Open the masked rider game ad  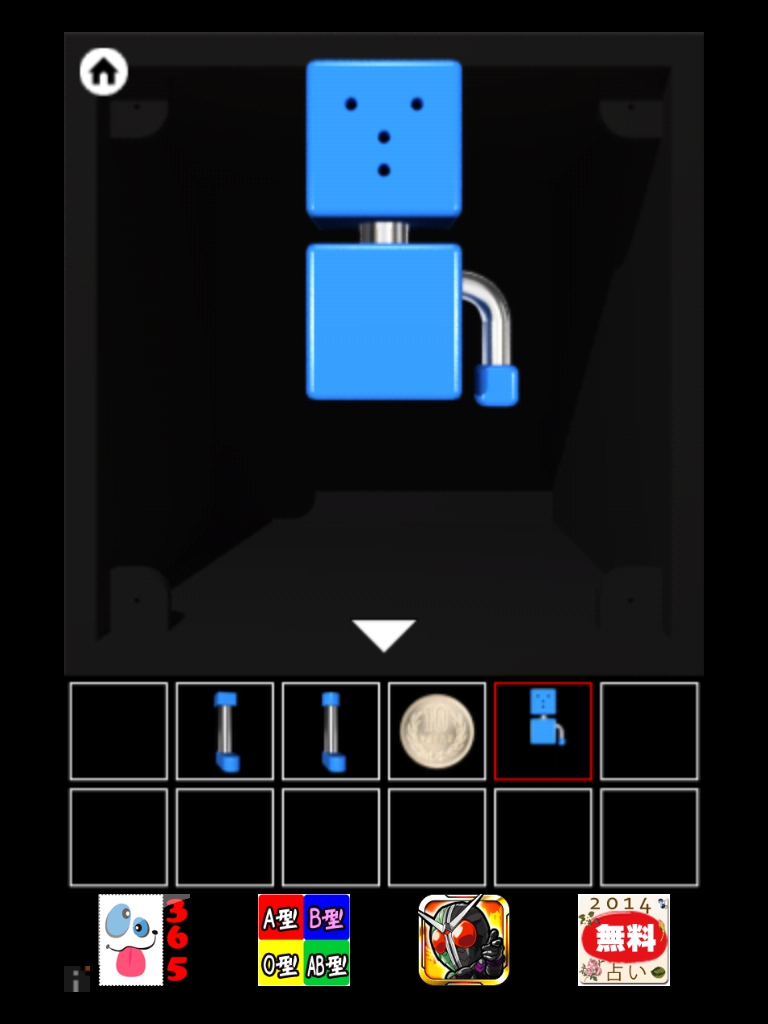[x=464, y=940]
